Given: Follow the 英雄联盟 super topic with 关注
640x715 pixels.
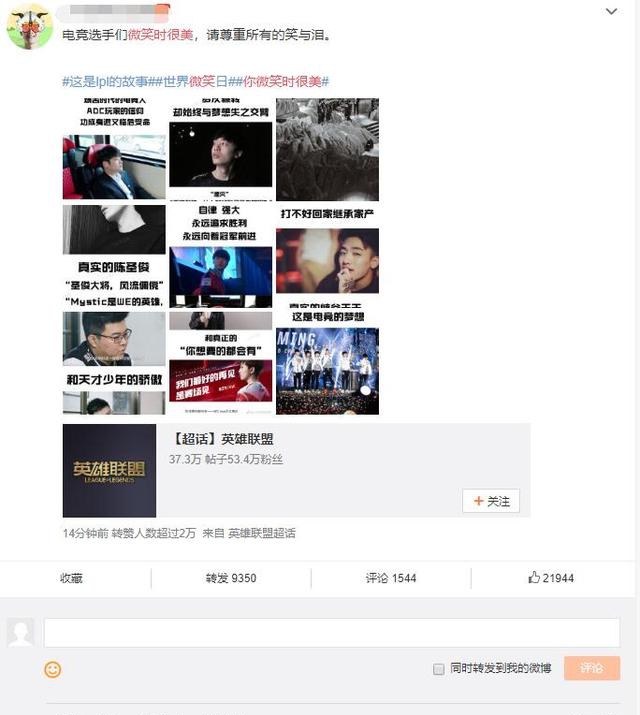Looking at the screenshot, I should pyautogui.click(x=491, y=501).
